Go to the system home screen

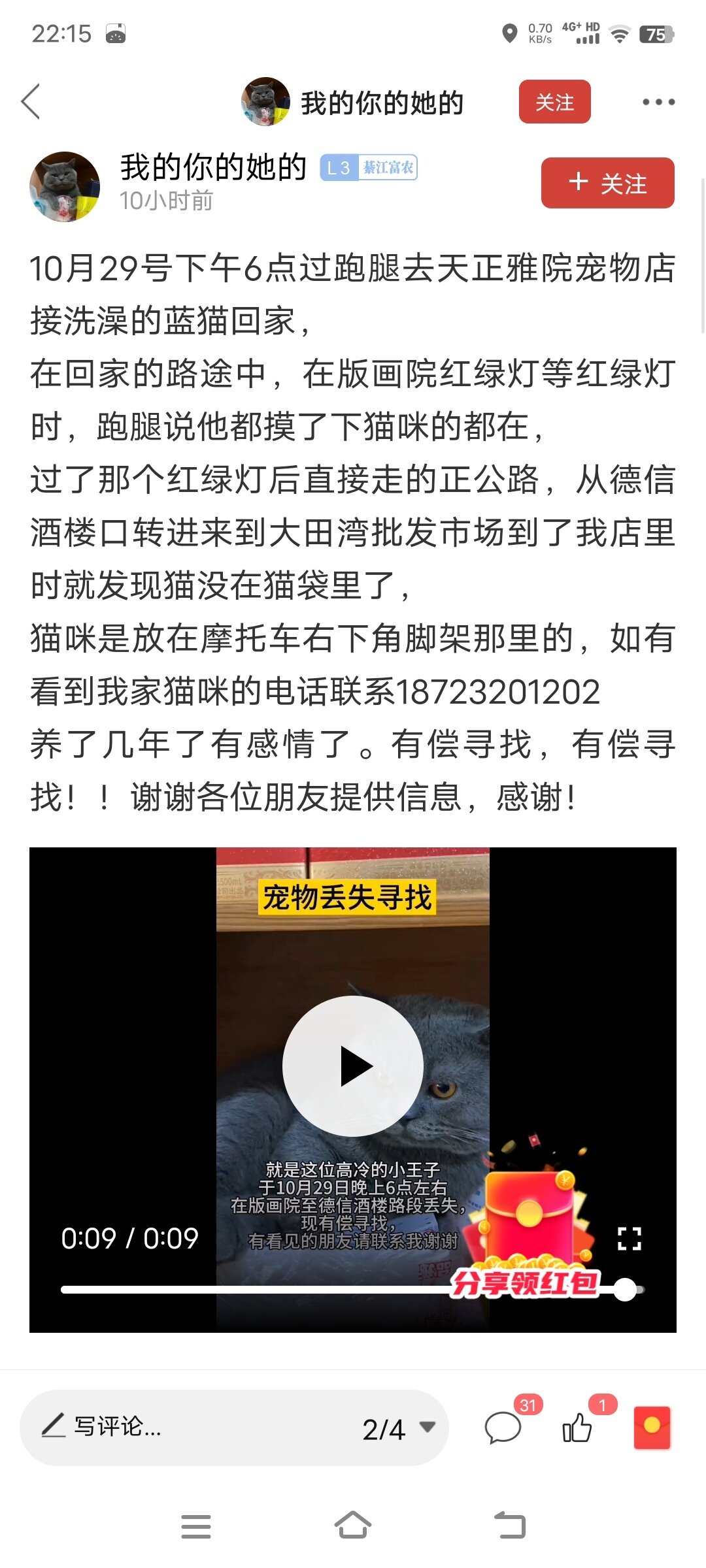[353, 1526]
